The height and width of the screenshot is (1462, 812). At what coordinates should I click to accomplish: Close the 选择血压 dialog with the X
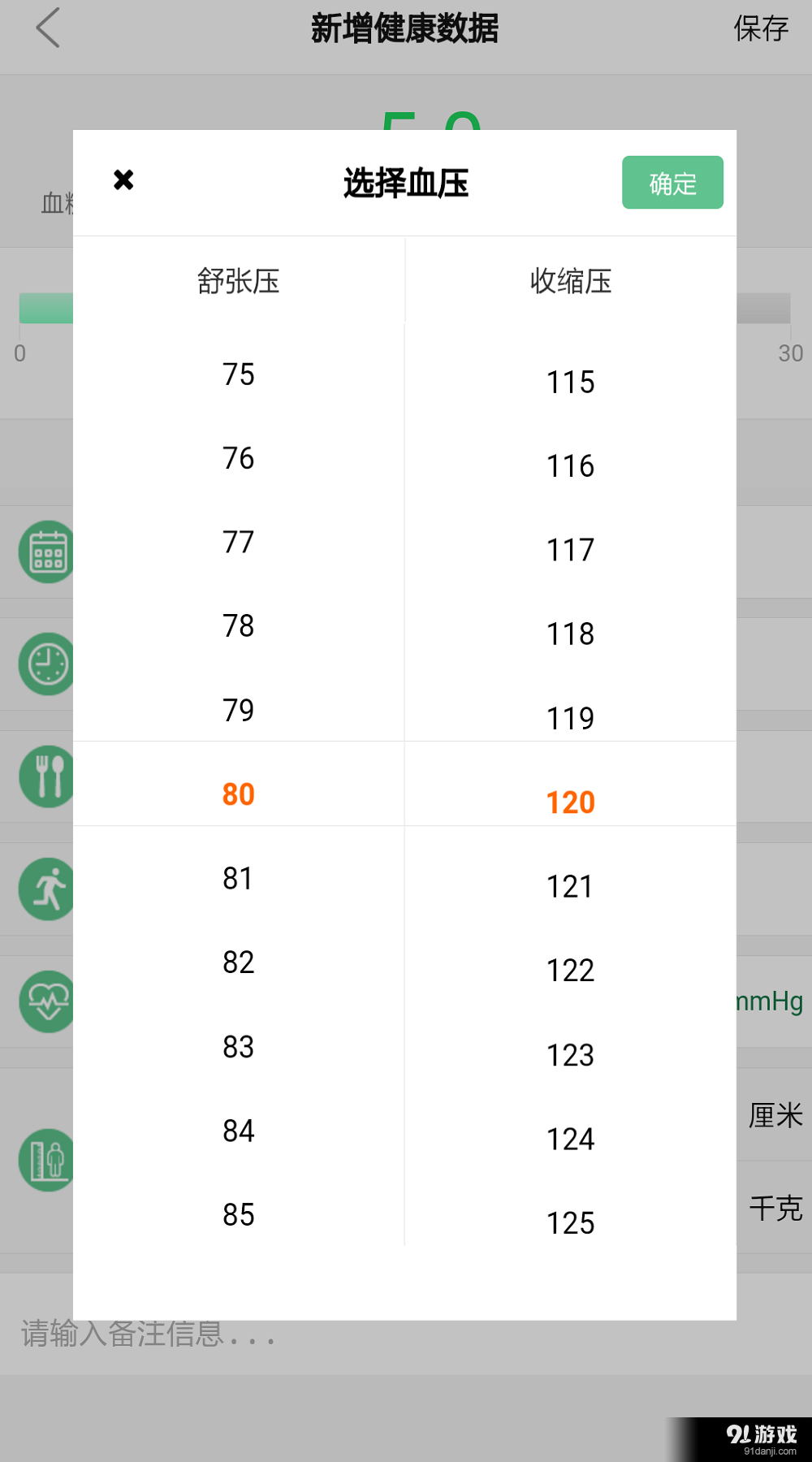click(123, 180)
